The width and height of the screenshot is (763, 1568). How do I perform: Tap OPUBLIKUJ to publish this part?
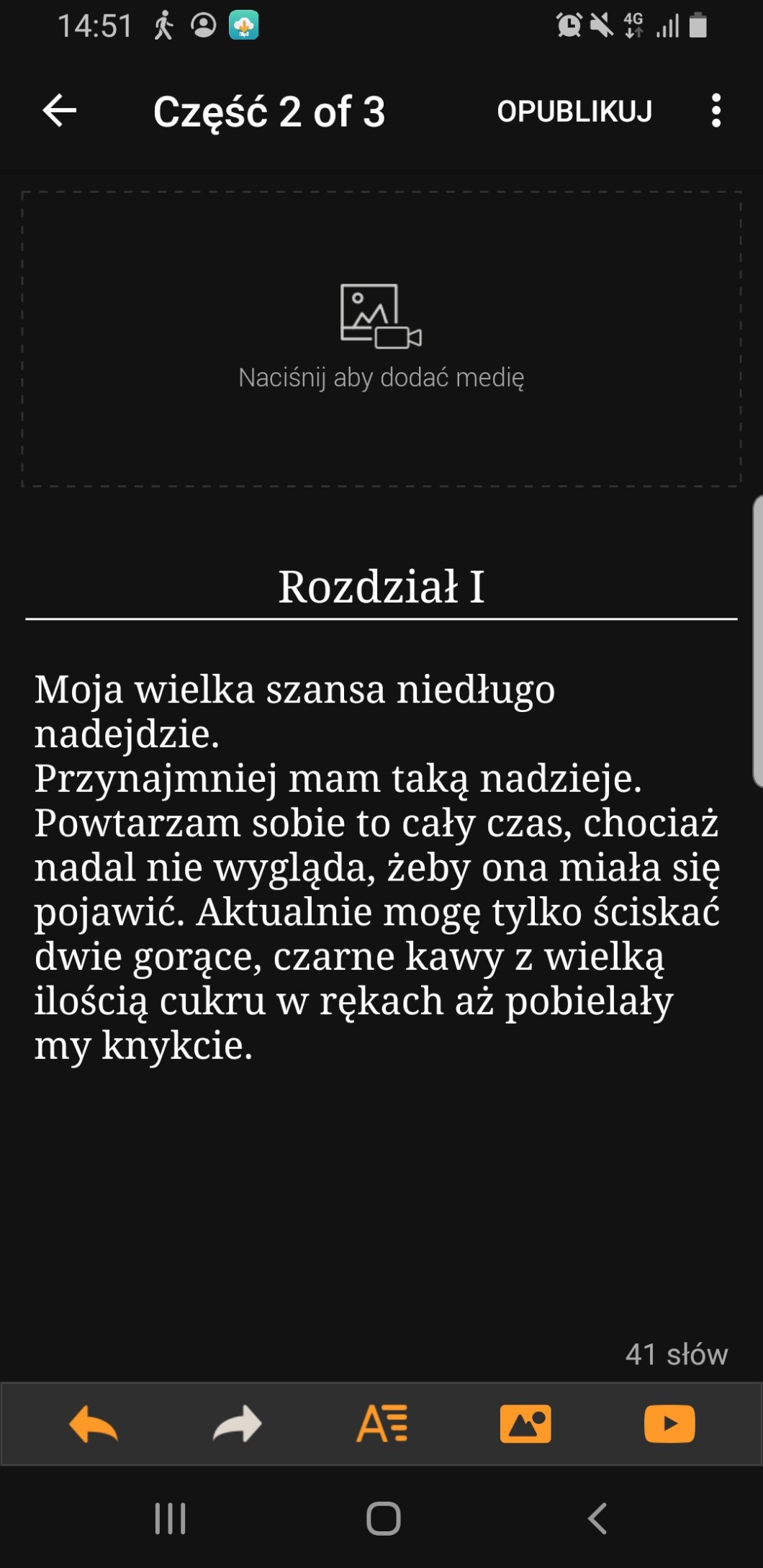pos(574,112)
